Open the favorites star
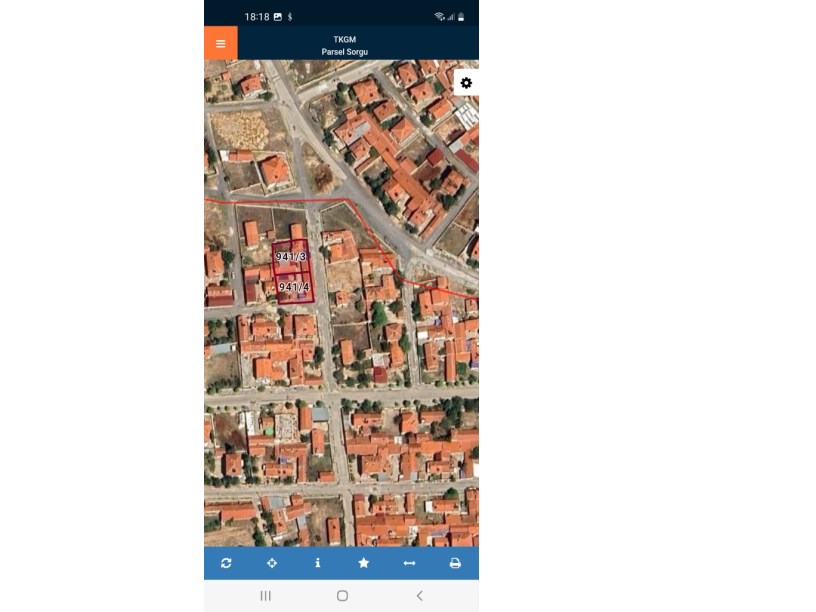Image resolution: width=816 pixels, height=612 pixels. click(x=364, y=563)
